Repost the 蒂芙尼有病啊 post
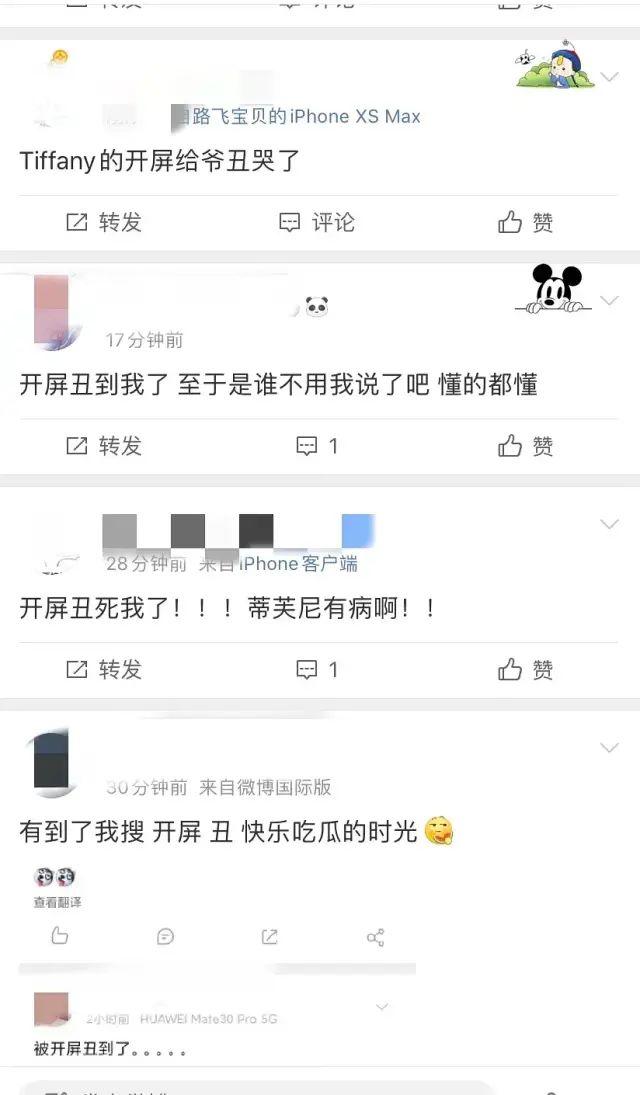640x1095 pixels. click(x=104, y=669)
